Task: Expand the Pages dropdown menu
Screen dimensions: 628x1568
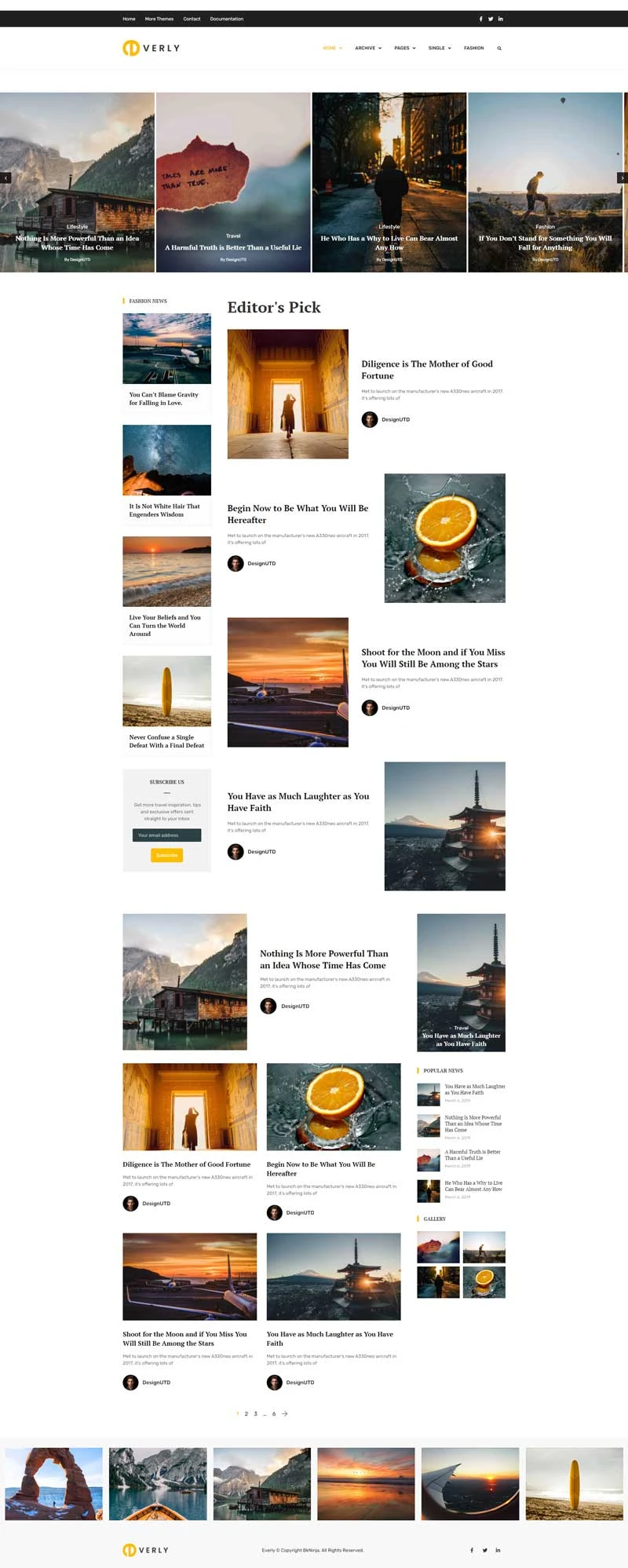Action: click(404, 48)
